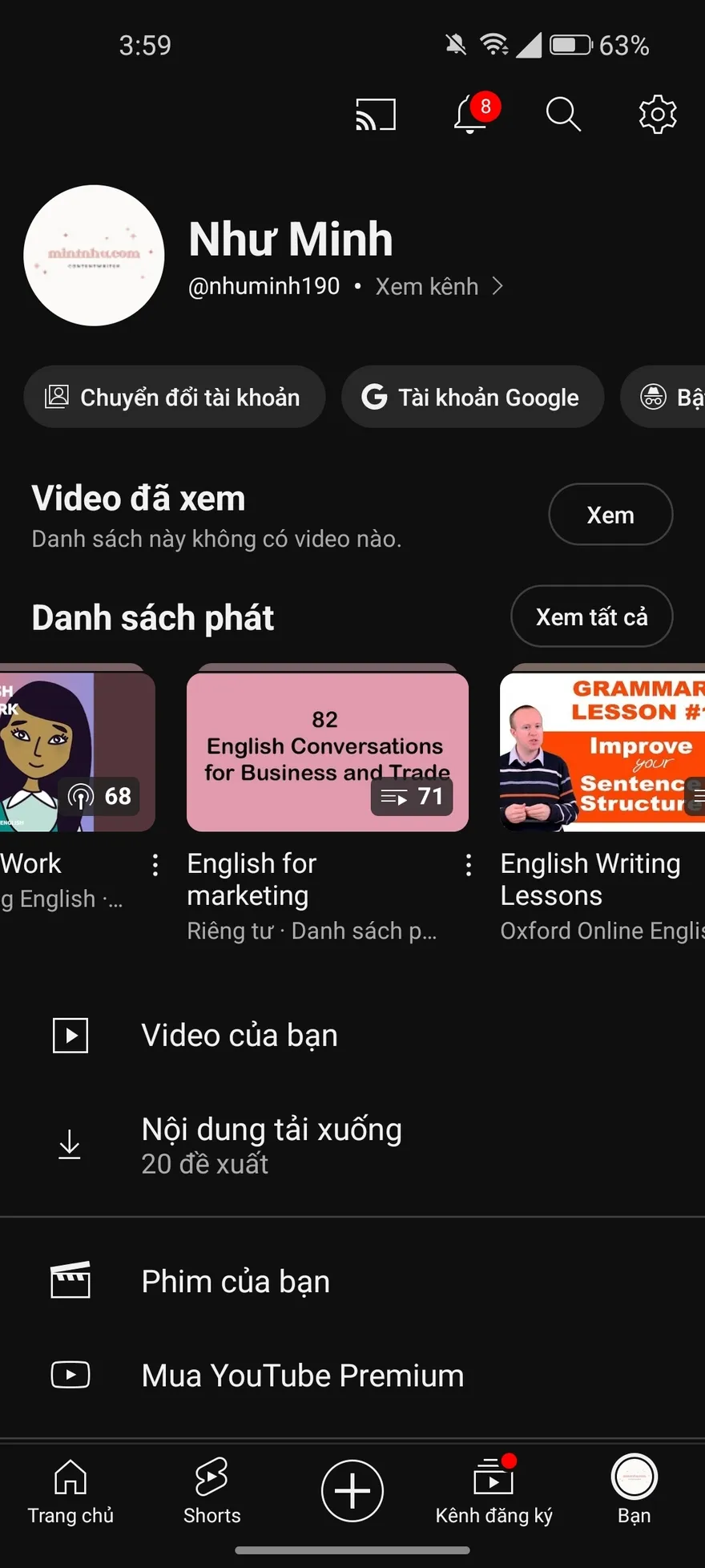This screenshot has height=1568, width=705.
Task: Tap 'Chuyển đổi tài khoản' to switch accounts
Action: click(x=175, y=397)
